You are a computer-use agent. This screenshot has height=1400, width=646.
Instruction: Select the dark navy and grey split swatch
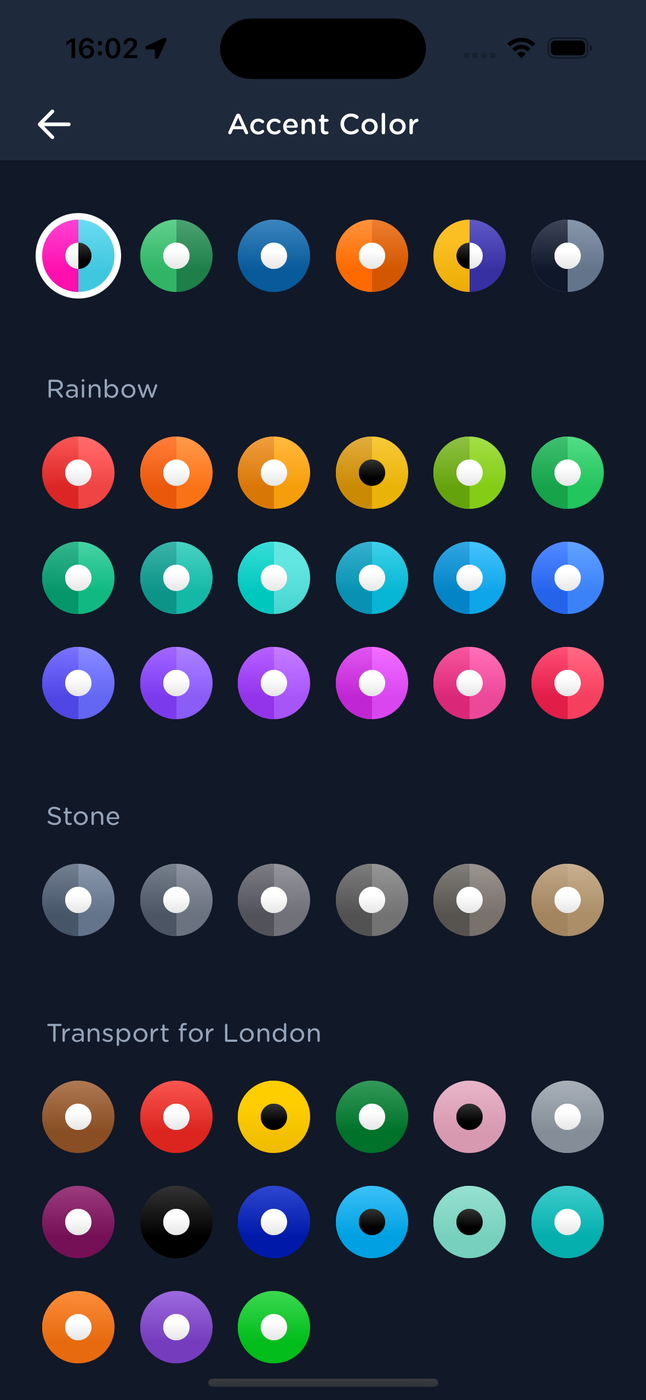567,256
